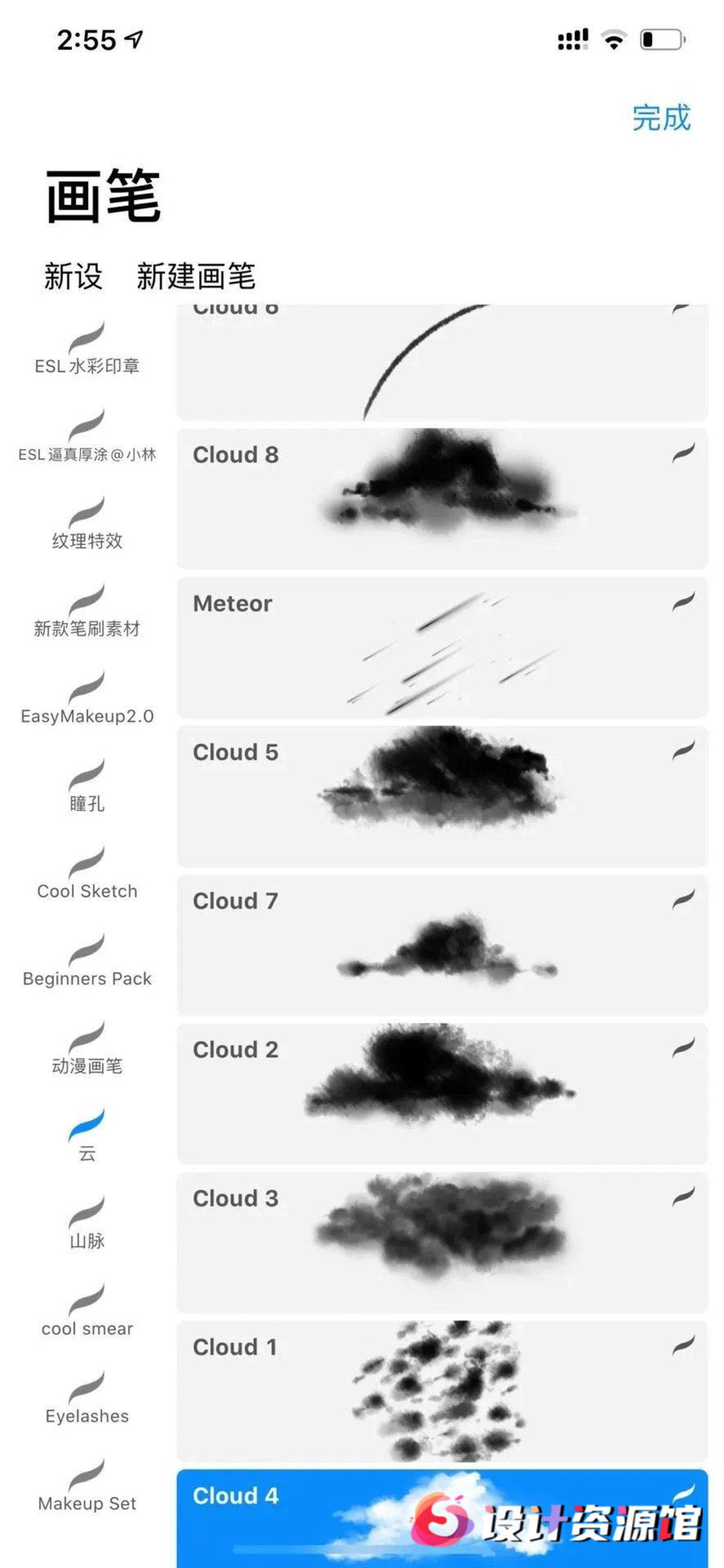
Task: Open the 山脉 brush set
Action: [x=87, y=1223]
